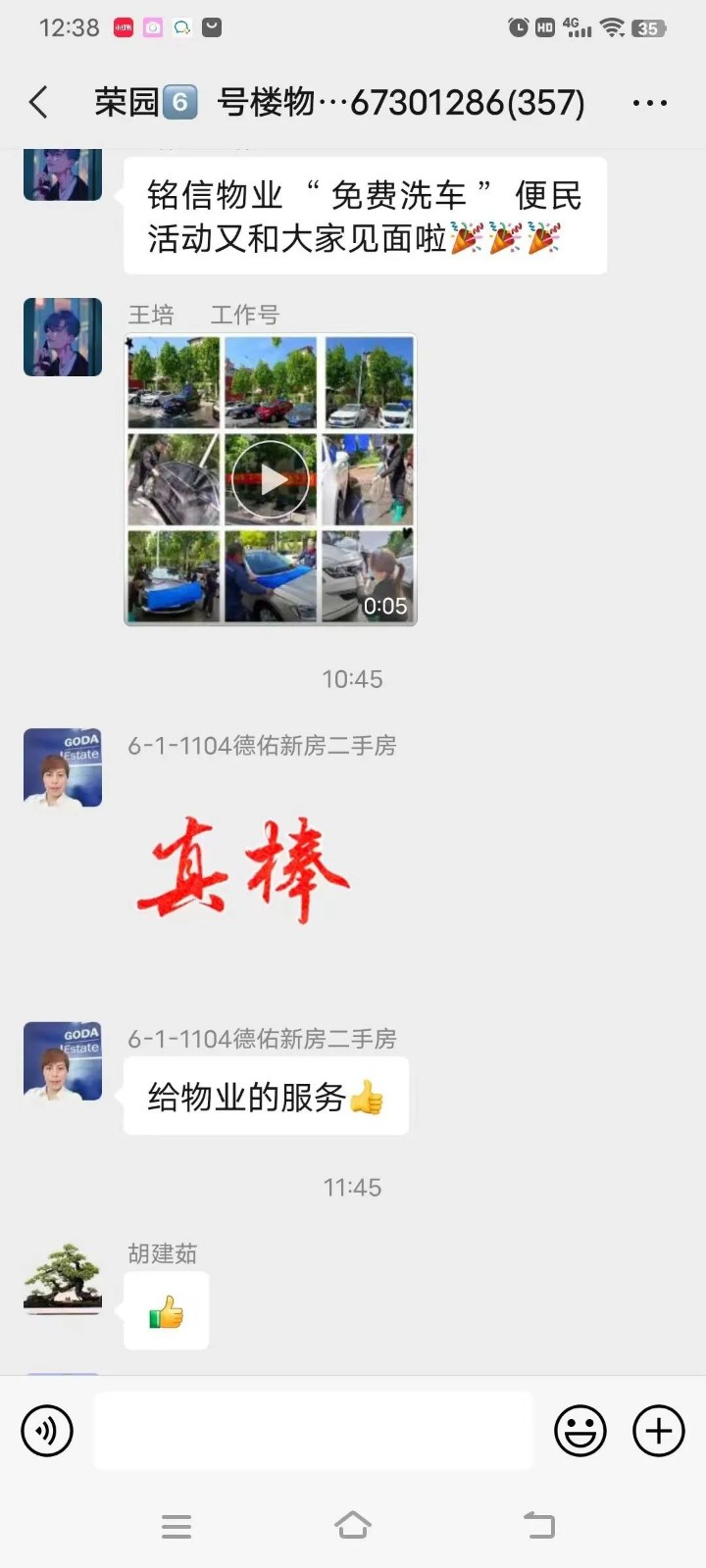Viewport: 706px width, 1568px height.
Task: Tap the 给物业的服务 message bubble
Action: [x=266, y=1096]
